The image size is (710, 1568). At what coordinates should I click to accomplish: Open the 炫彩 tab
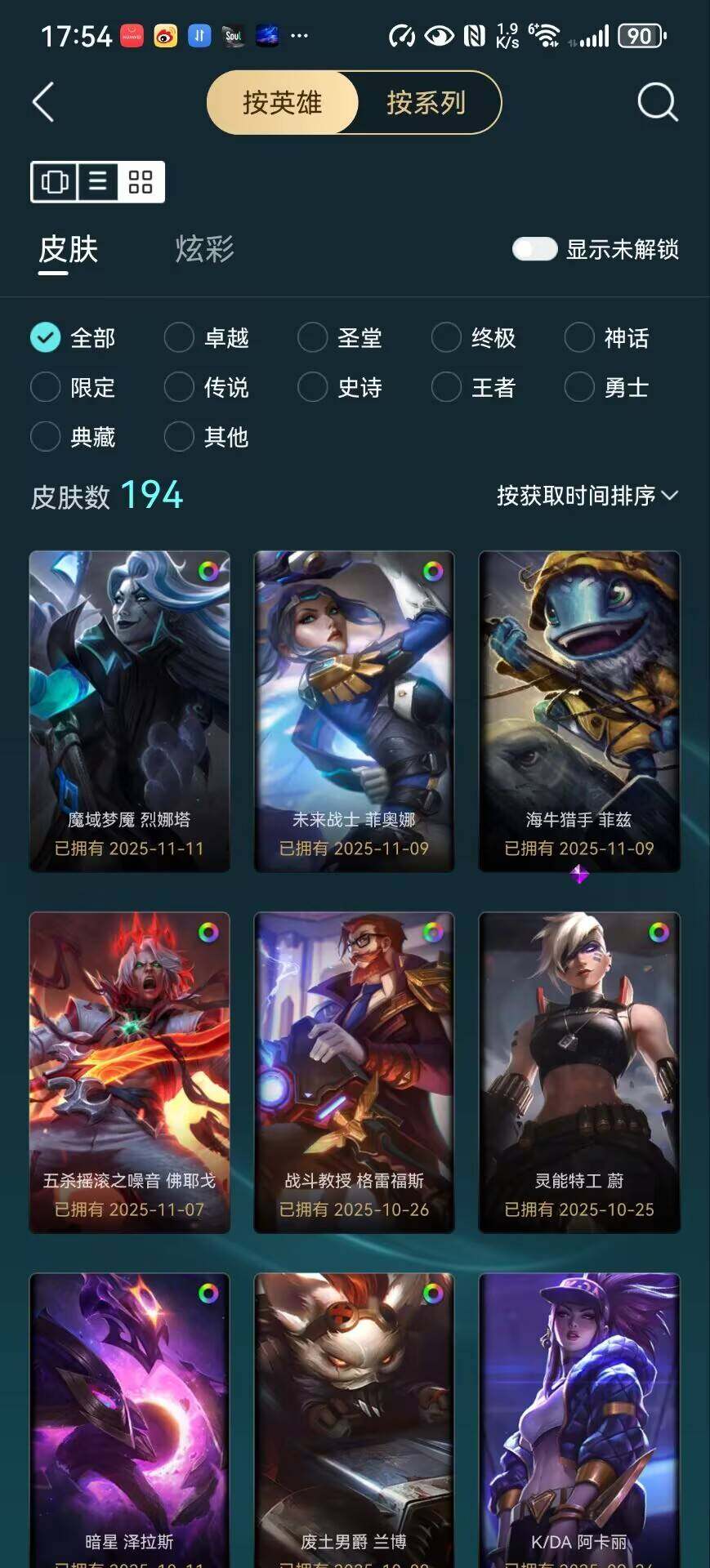204,249
